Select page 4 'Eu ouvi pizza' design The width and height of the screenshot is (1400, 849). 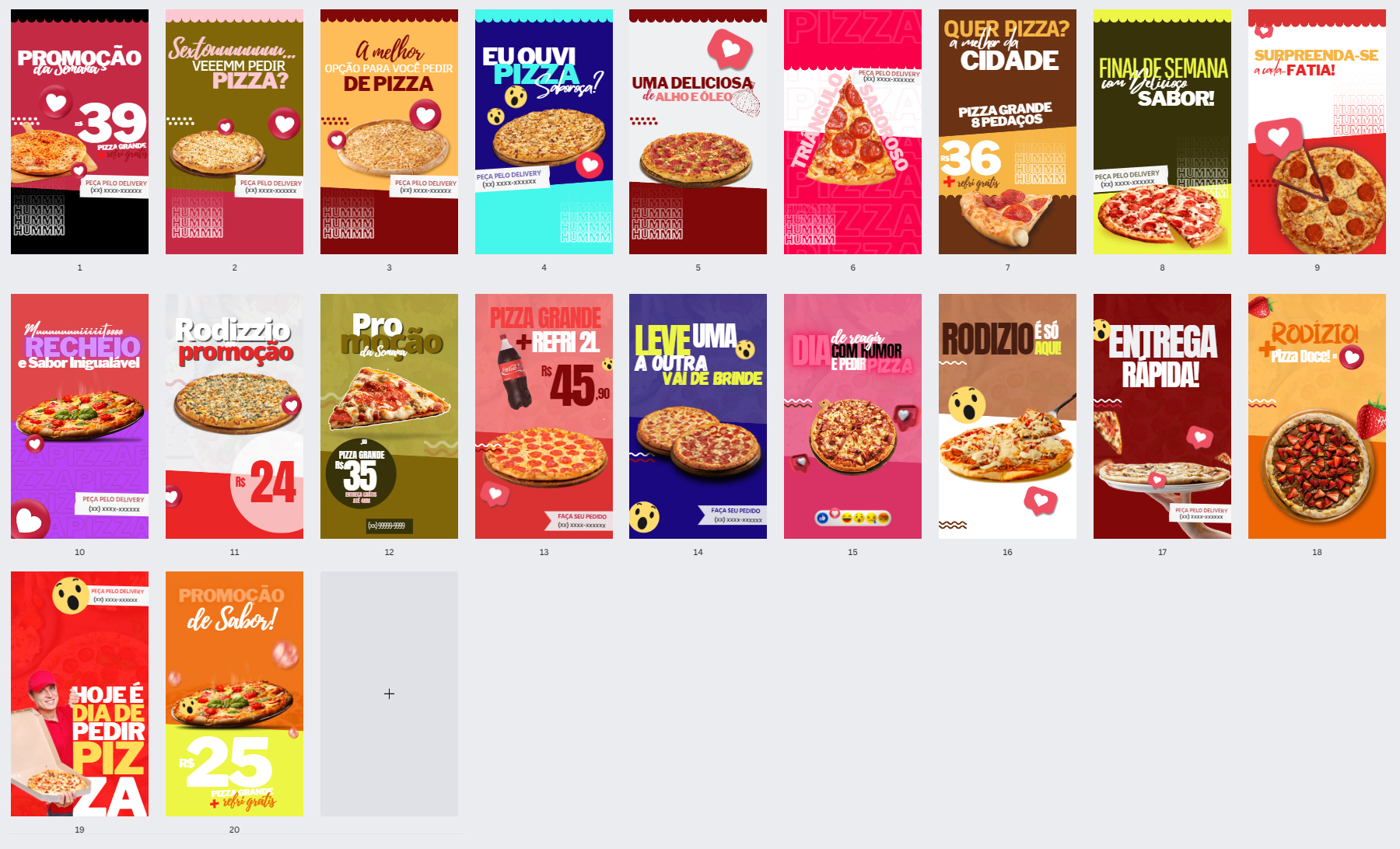coord(544,132)
